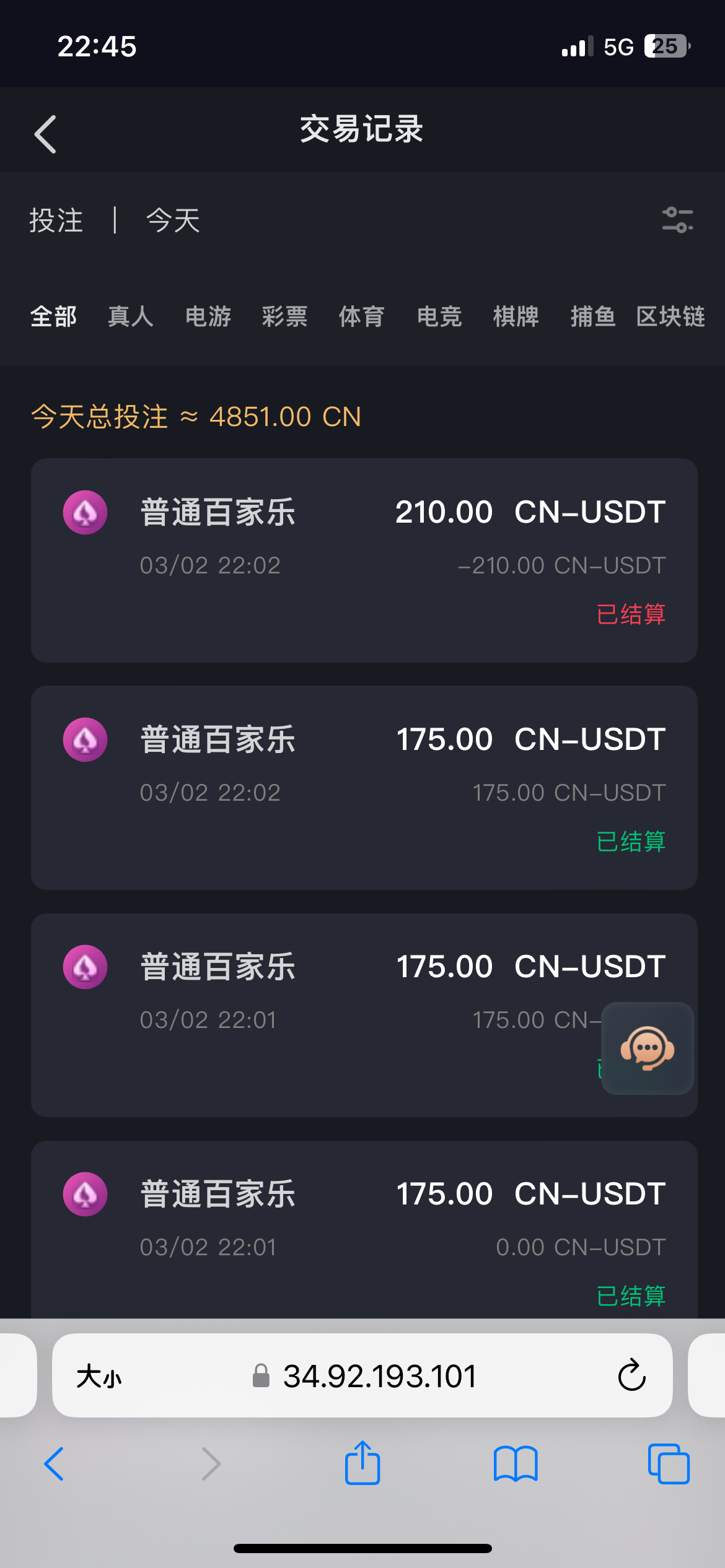725x1568 pixels.
Task: Show 彩票 records tab
Action: click(x=284, y=316)
